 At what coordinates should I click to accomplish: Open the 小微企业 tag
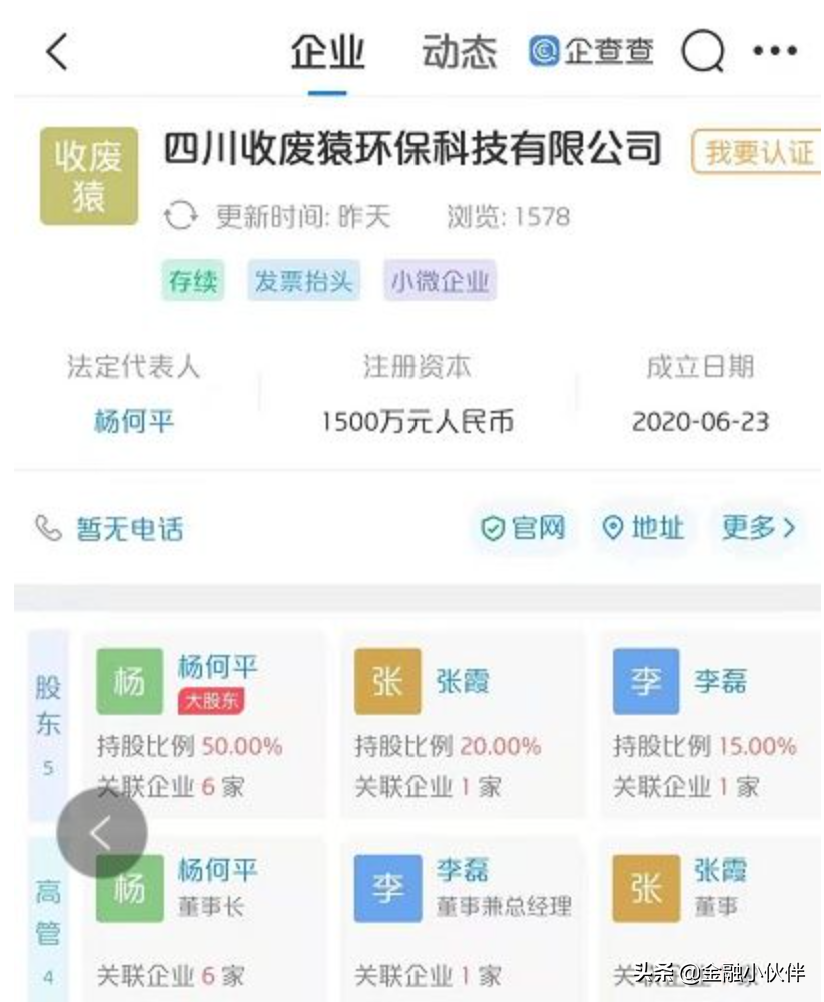(x=440, y=282)
